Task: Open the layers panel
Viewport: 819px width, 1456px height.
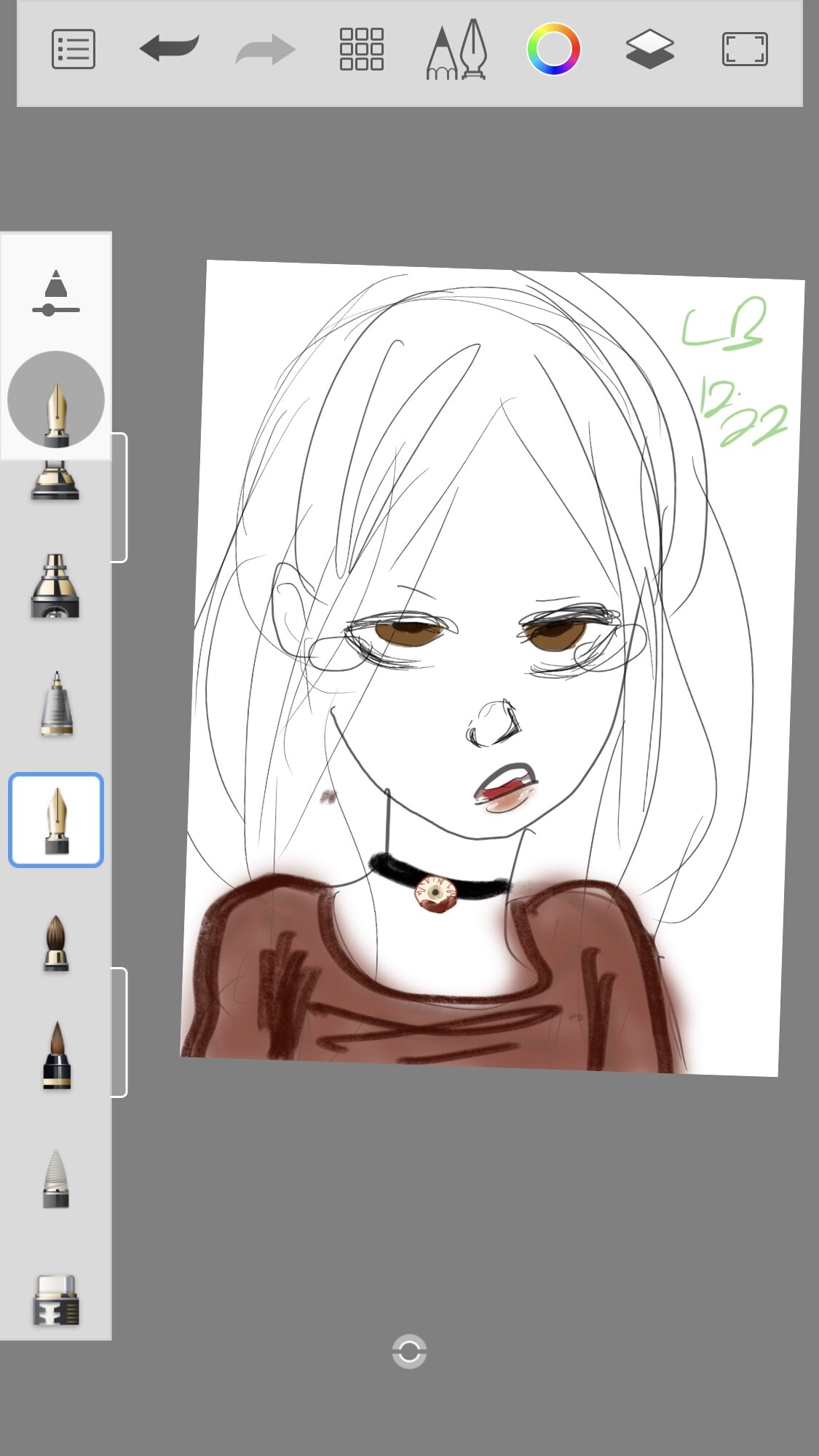Action: pyautogui.click(x=649, y=49)
